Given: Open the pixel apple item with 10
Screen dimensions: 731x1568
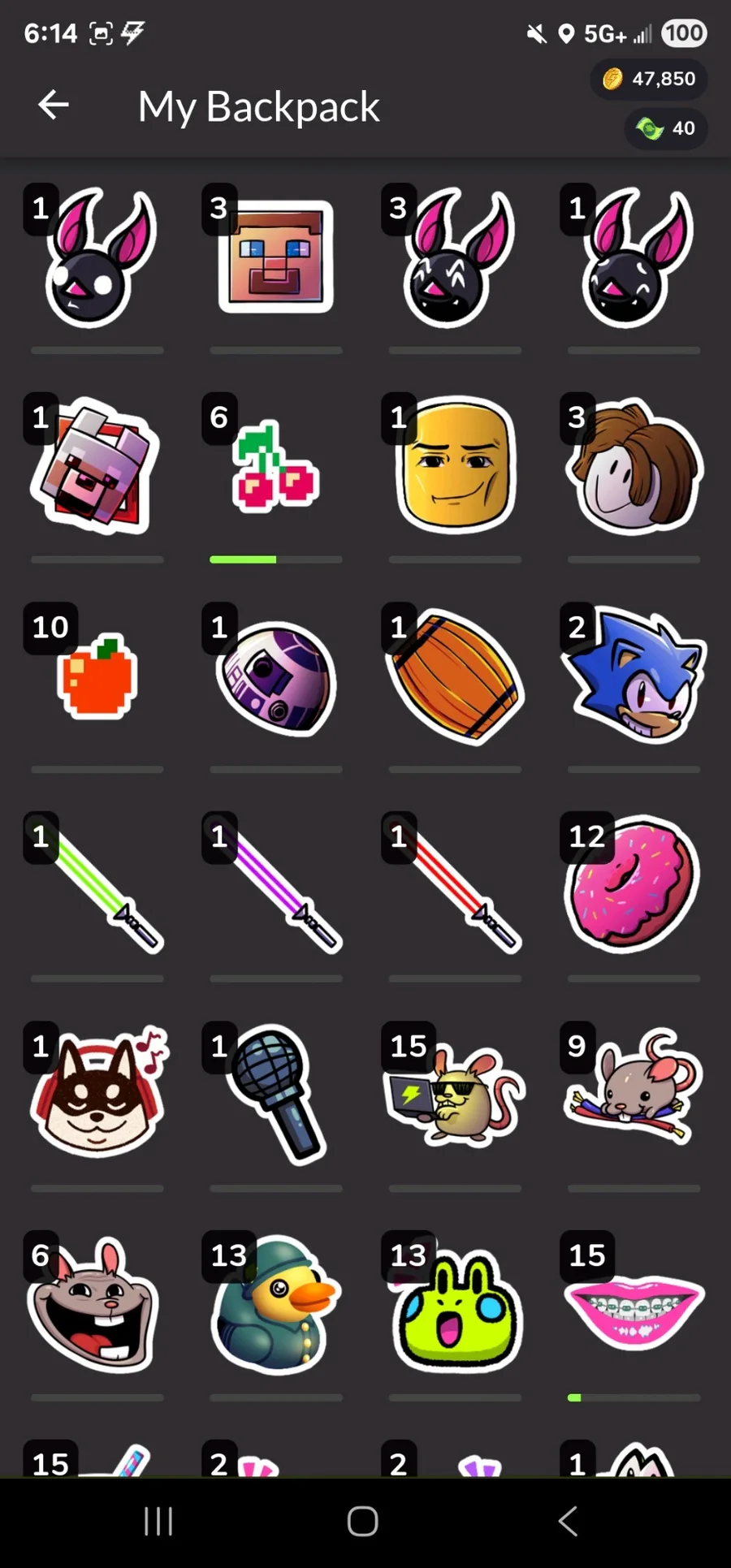Looking at the screenshot, I should pyautogui.click(x=97, y=676).
